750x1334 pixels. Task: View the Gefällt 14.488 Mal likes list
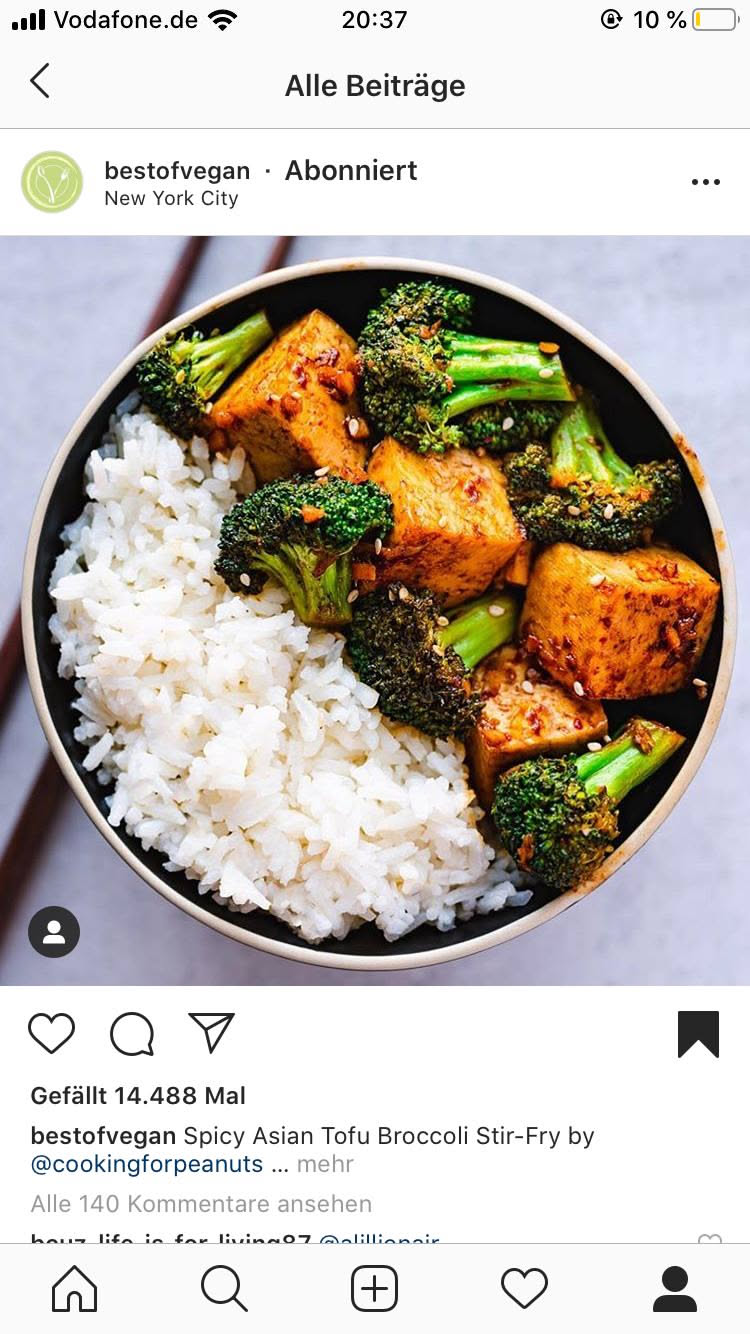pyautogui.click(x=138, y=1095)
